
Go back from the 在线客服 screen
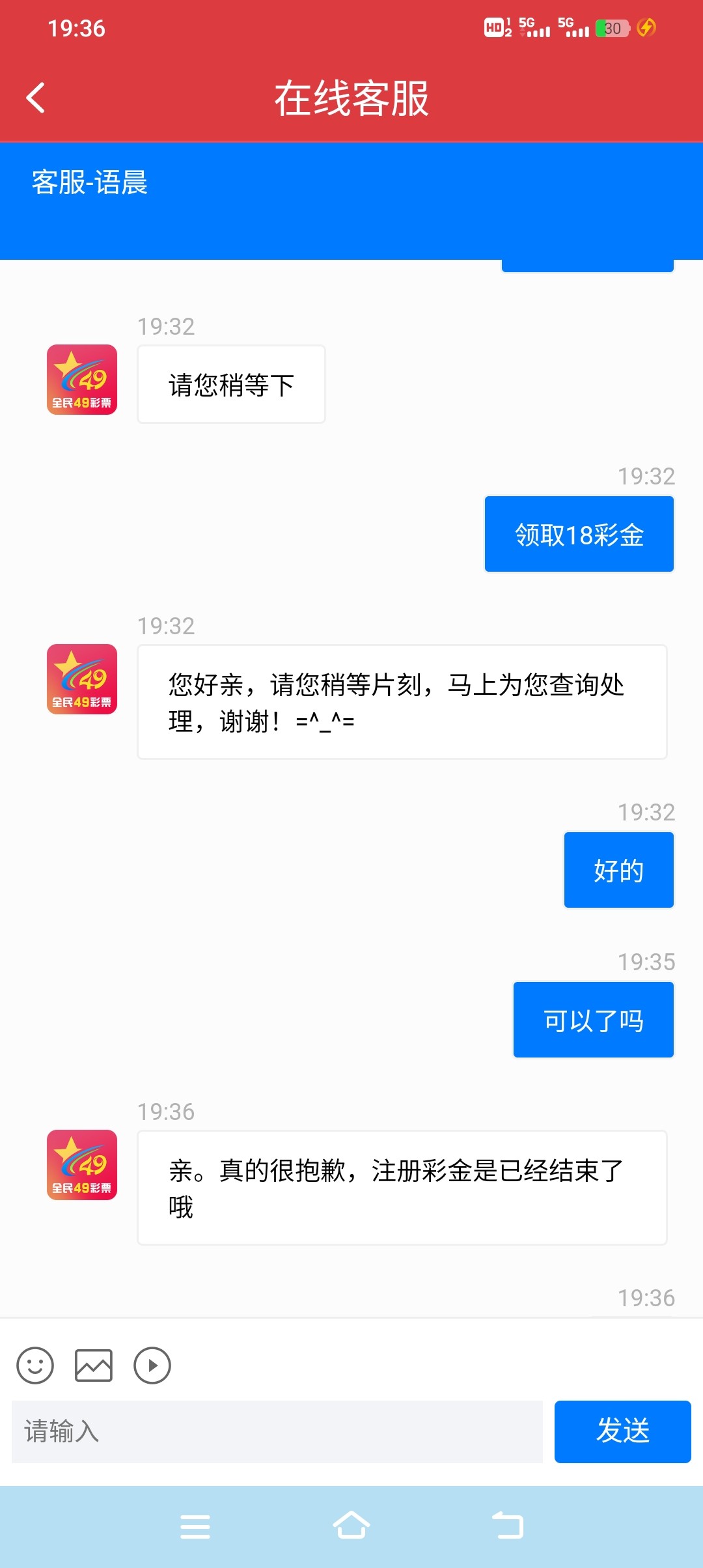pos(36,98)
